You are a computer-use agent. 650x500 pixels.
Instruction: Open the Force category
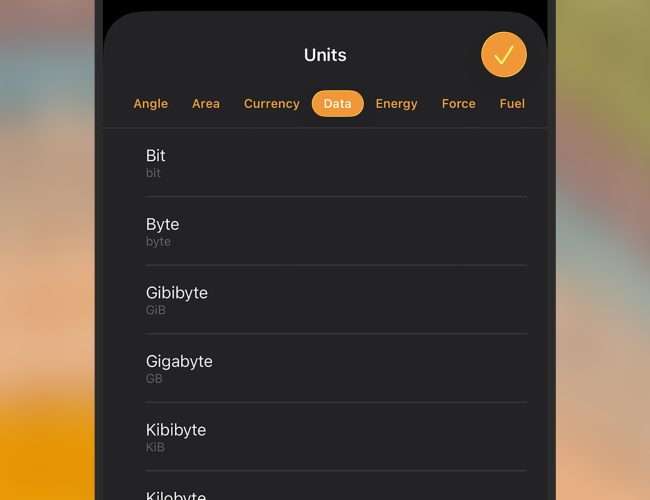[x=458, y=104]
